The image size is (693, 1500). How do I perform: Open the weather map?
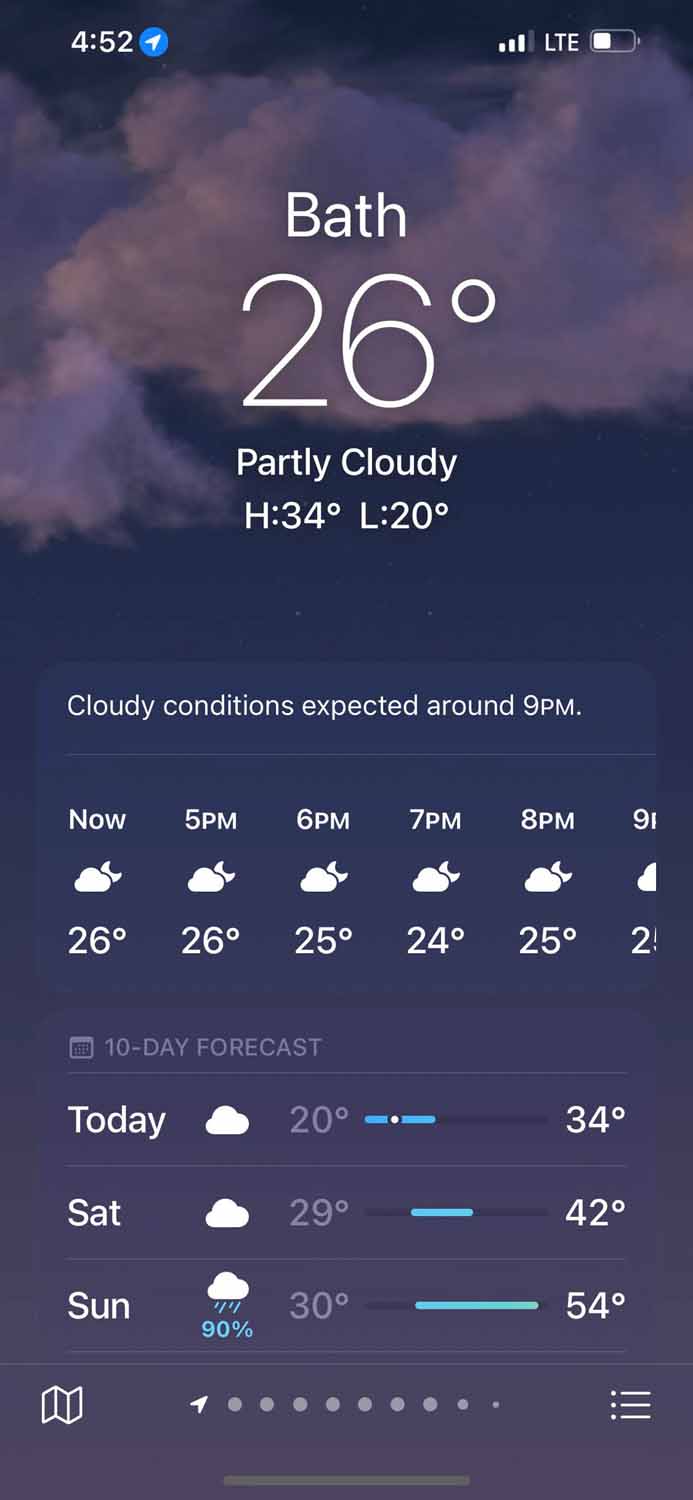pyautogui.click(x=61, y=1405)
